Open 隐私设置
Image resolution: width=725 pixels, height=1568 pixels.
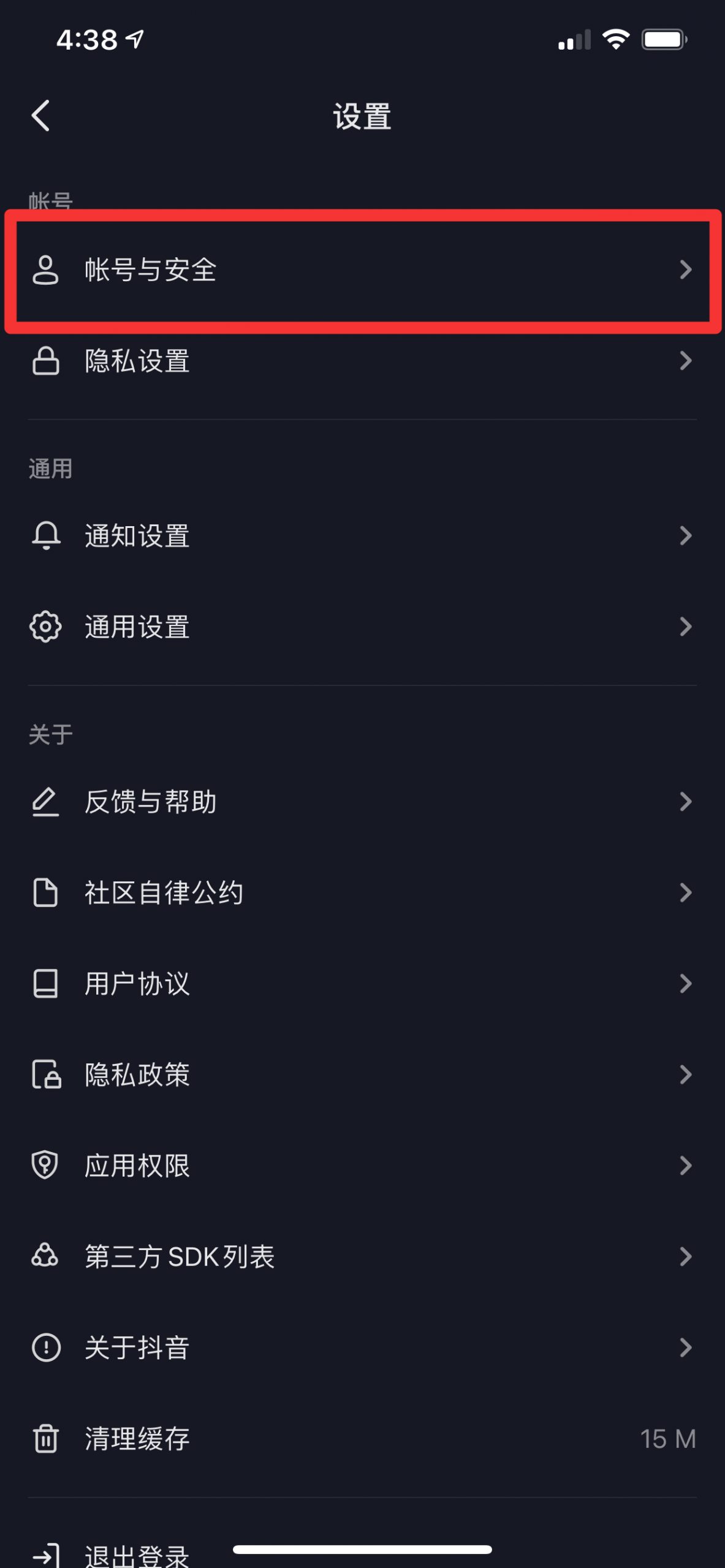(x=362, y=361)
